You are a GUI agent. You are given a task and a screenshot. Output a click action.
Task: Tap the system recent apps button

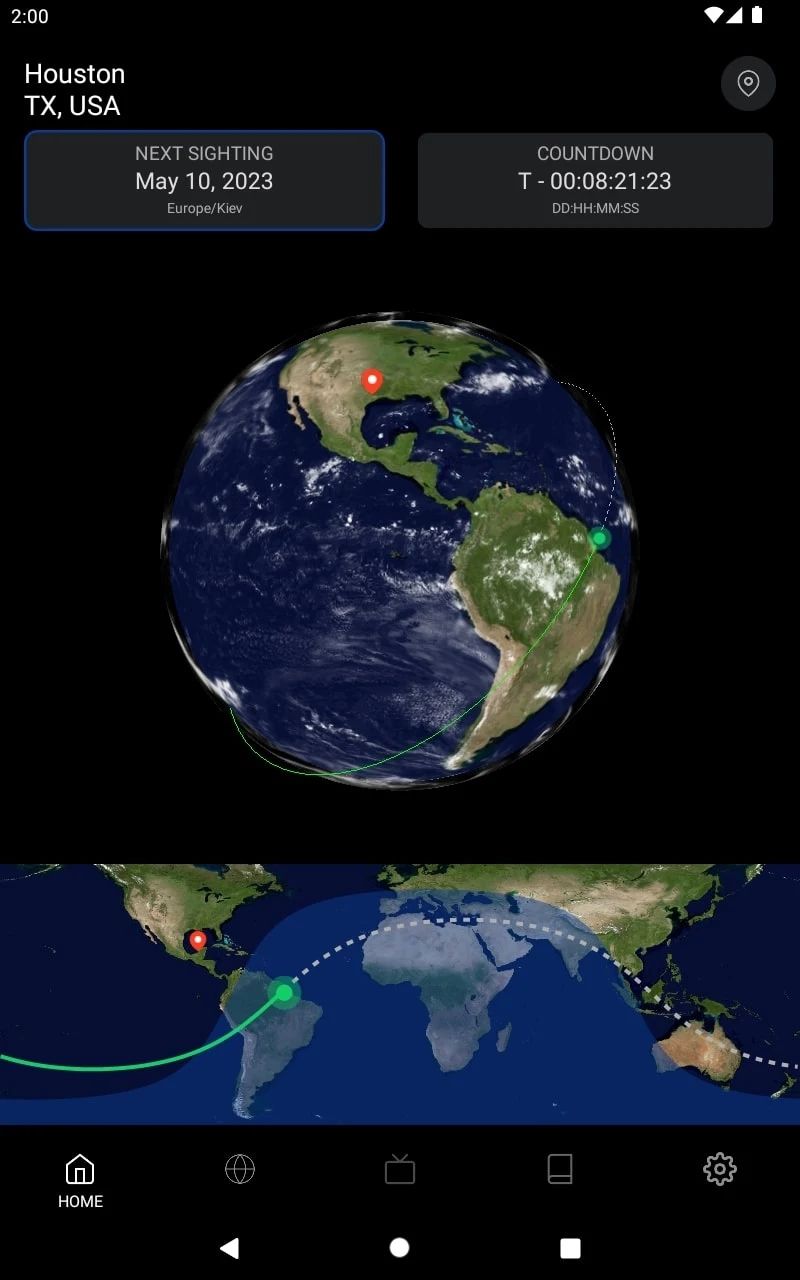570,1247
